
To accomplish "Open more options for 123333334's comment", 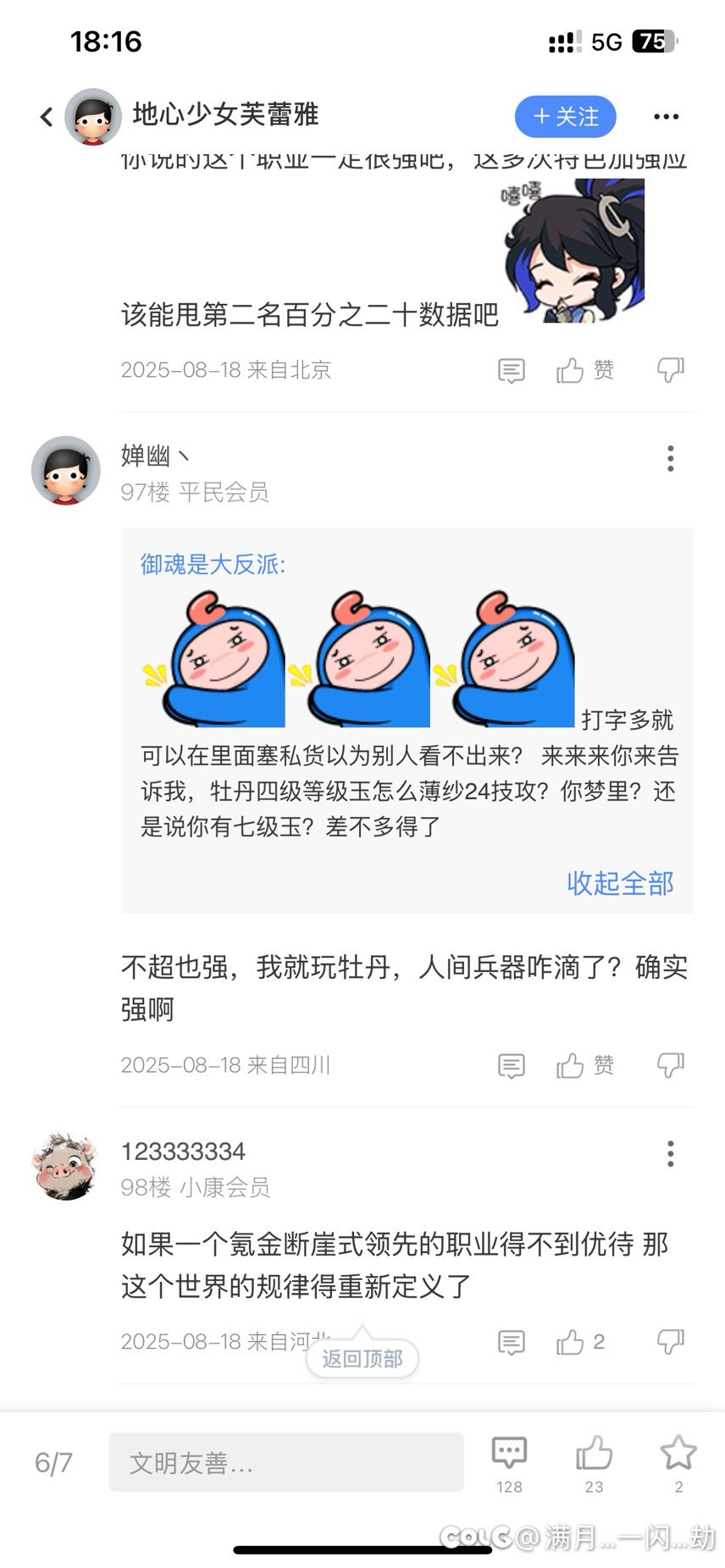I will tap(670, 1153).
